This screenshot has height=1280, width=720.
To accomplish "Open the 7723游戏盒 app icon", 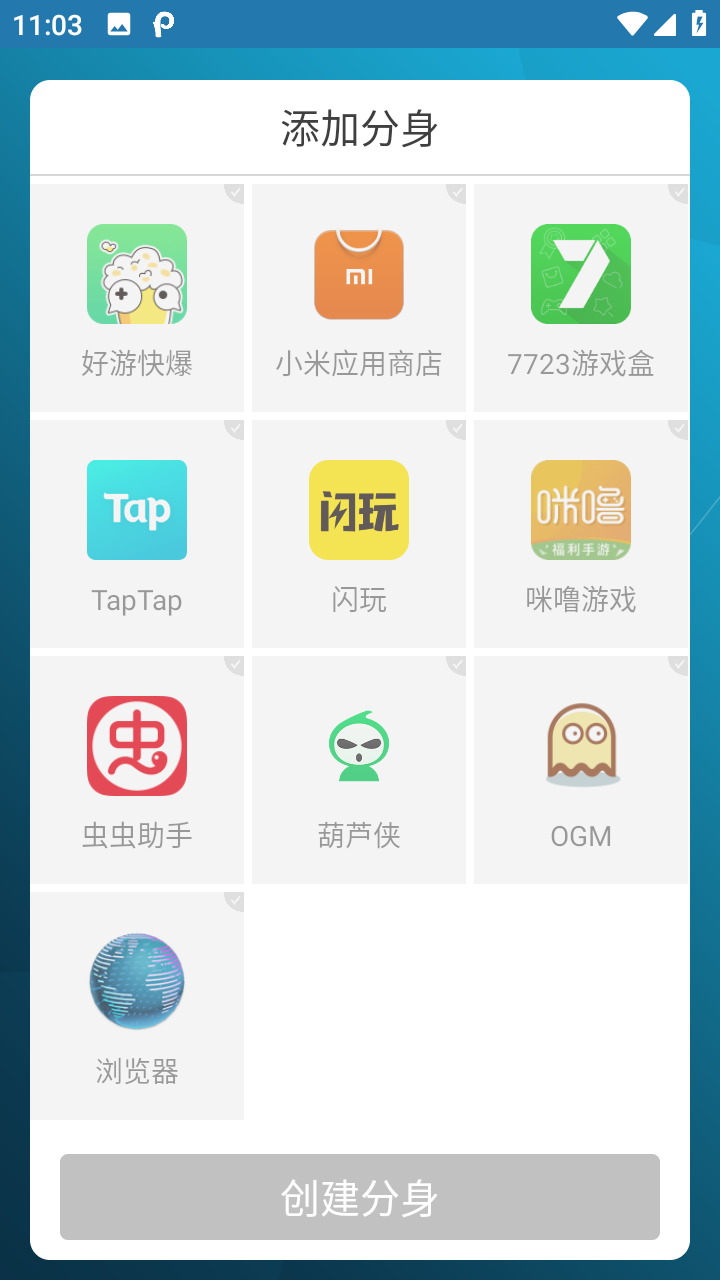I will tap(580, 274).
